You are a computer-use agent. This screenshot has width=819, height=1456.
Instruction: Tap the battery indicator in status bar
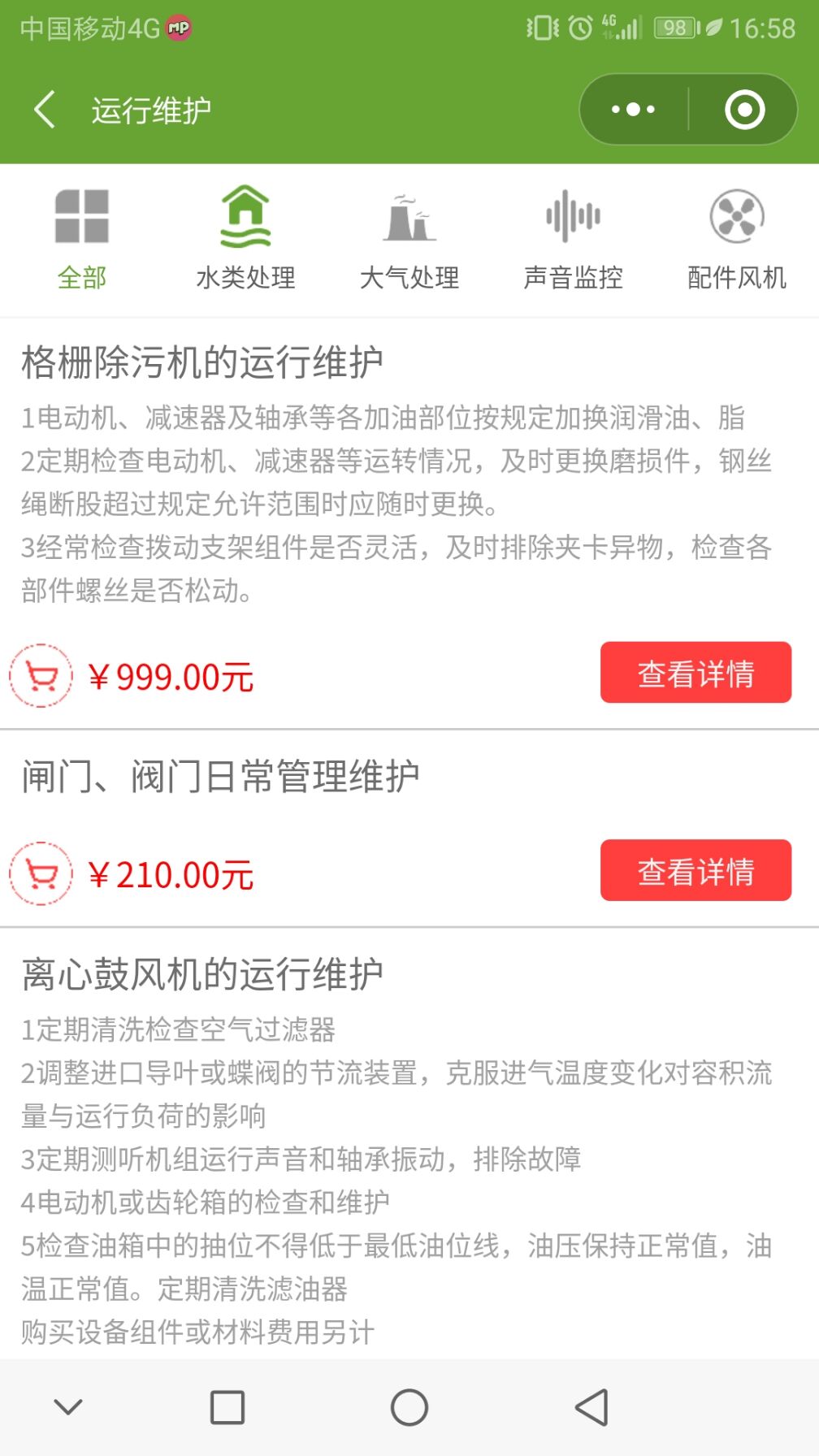pos(671,28)
